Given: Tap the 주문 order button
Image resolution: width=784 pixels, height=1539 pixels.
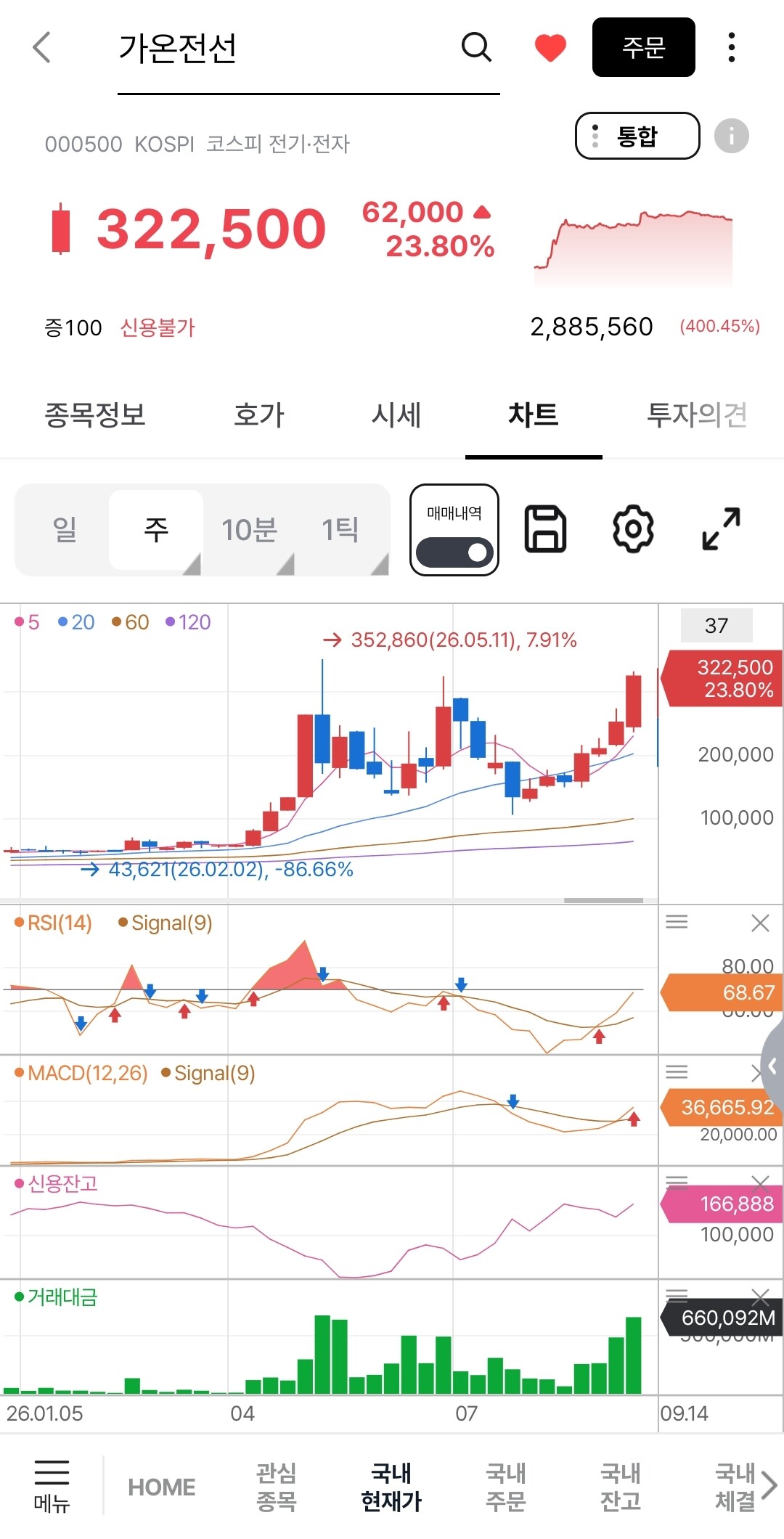Looking at the screenshot, I should point(643,47).
